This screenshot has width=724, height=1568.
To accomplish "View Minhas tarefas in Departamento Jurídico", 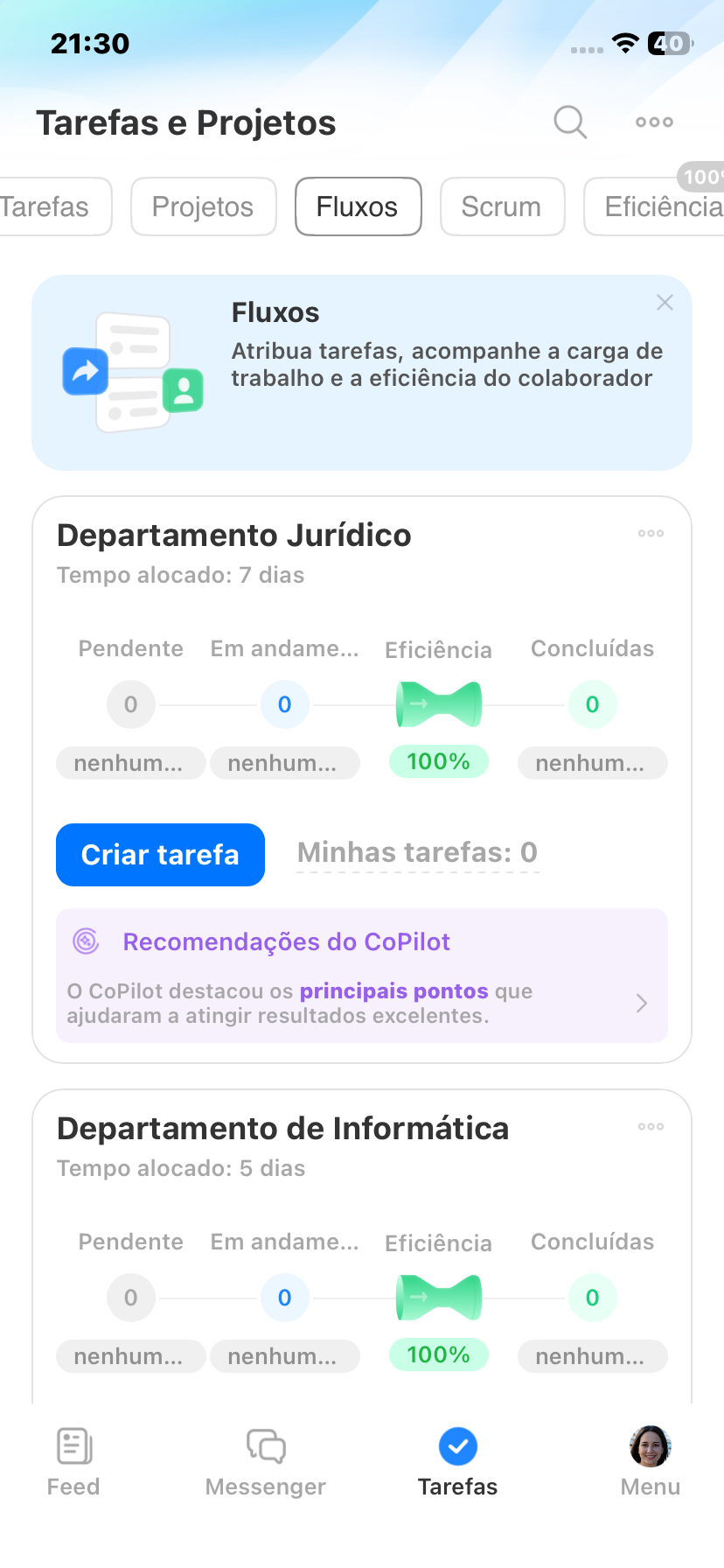I will coord(418,853).
